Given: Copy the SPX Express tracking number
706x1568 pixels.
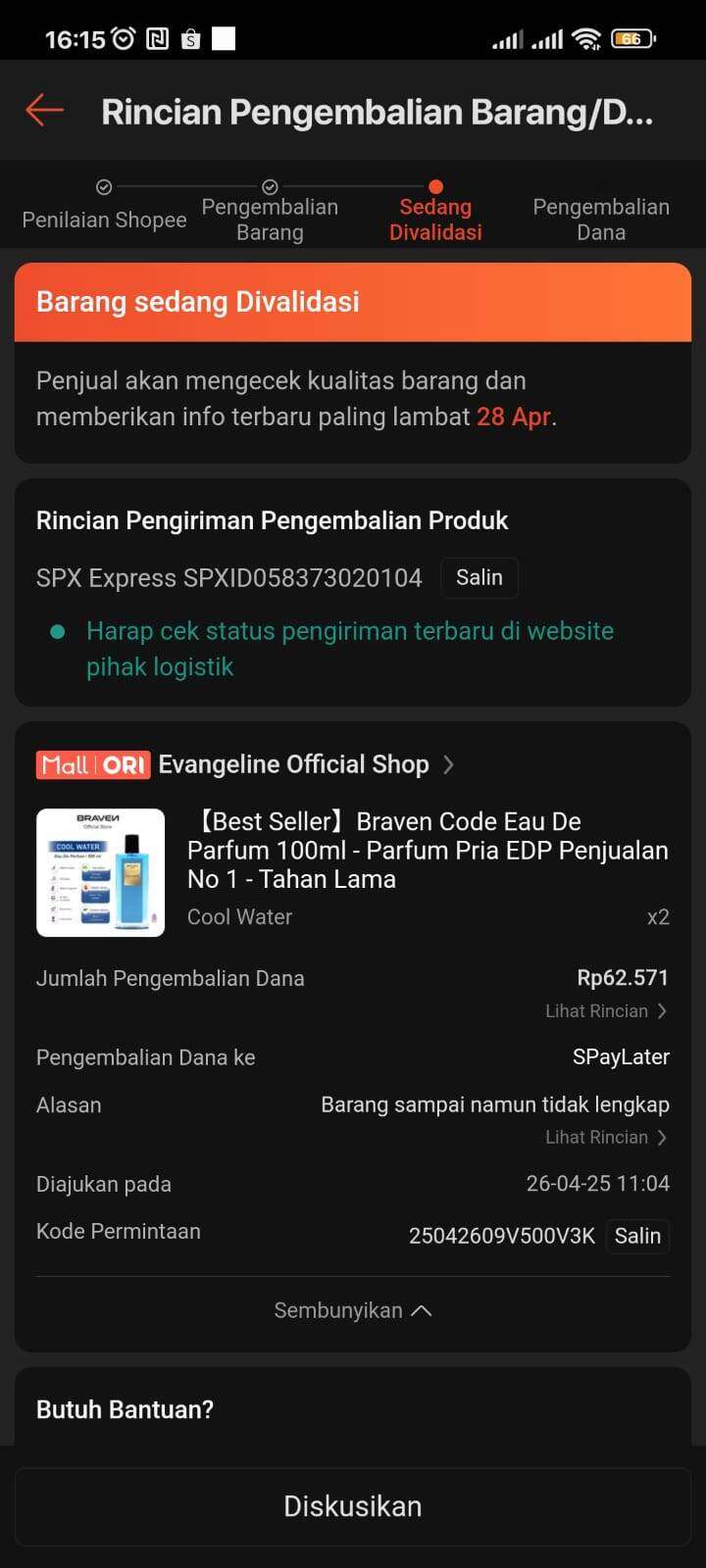Looking at the screenshot, I should (479, 577).
